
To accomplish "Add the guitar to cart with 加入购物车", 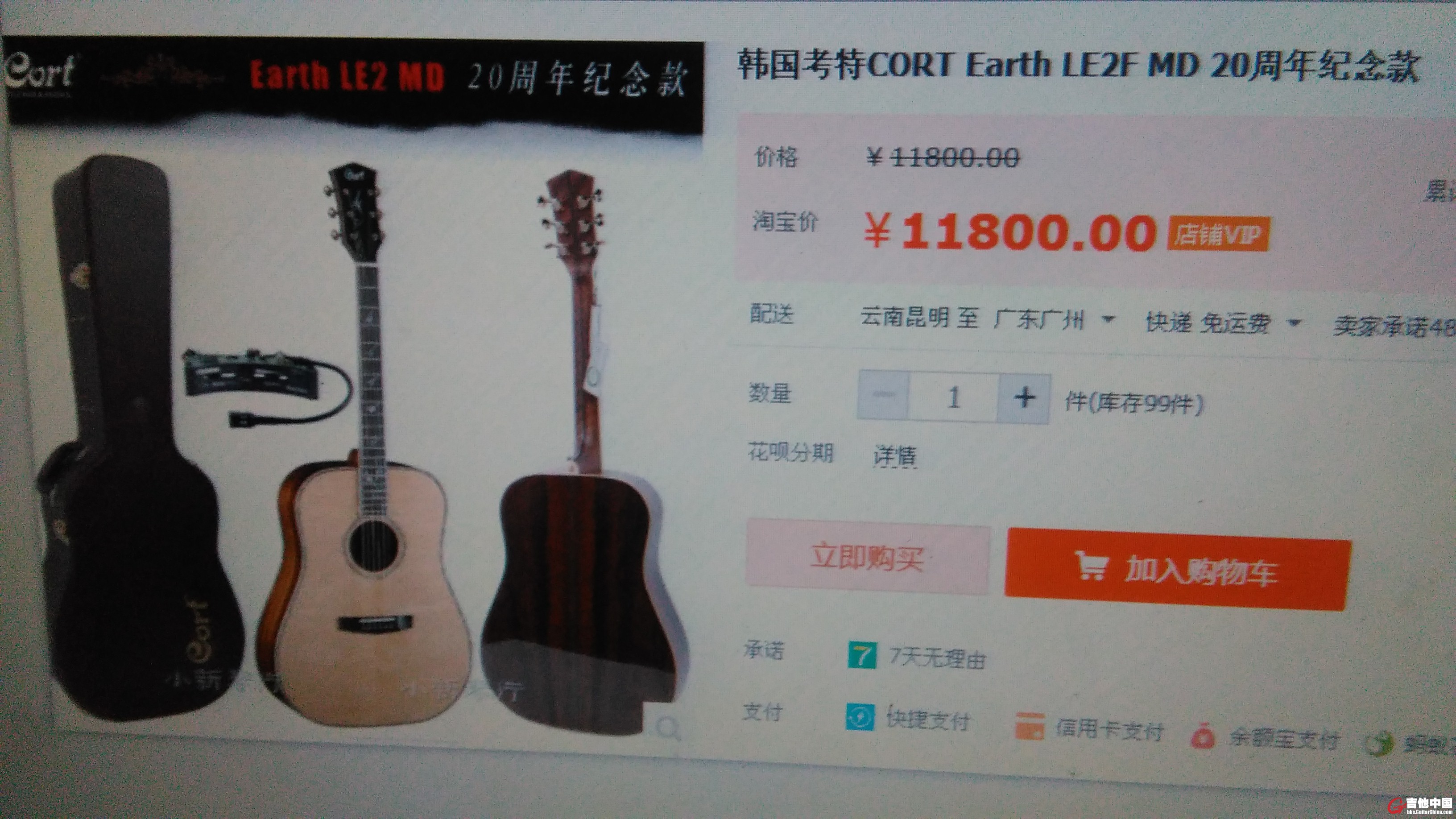I will pyautogui.click(x=1177, y=569).
